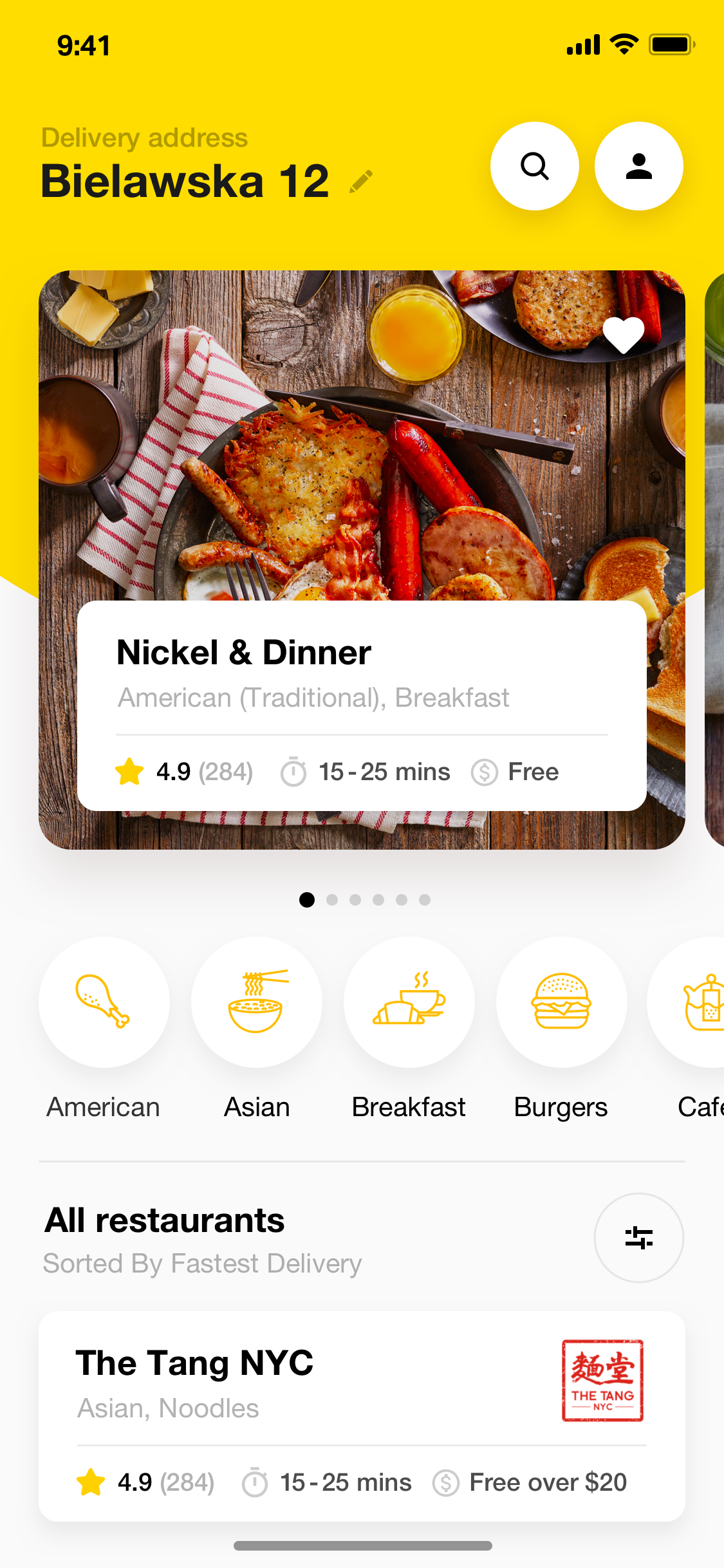724x1568 pixels.
Task: Edit the delivery address with pencil icon
Action: click(x=361, y=182)
